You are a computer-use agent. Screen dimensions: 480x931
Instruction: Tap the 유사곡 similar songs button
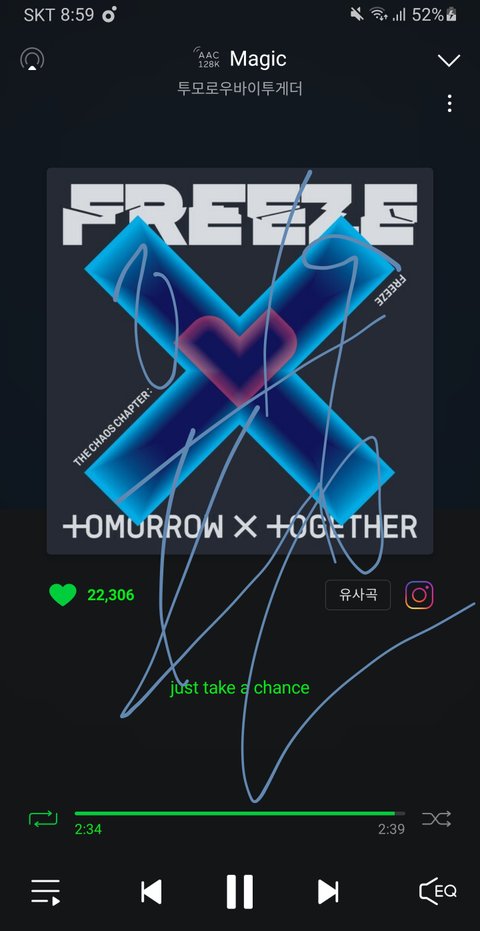tap(358, 595)
